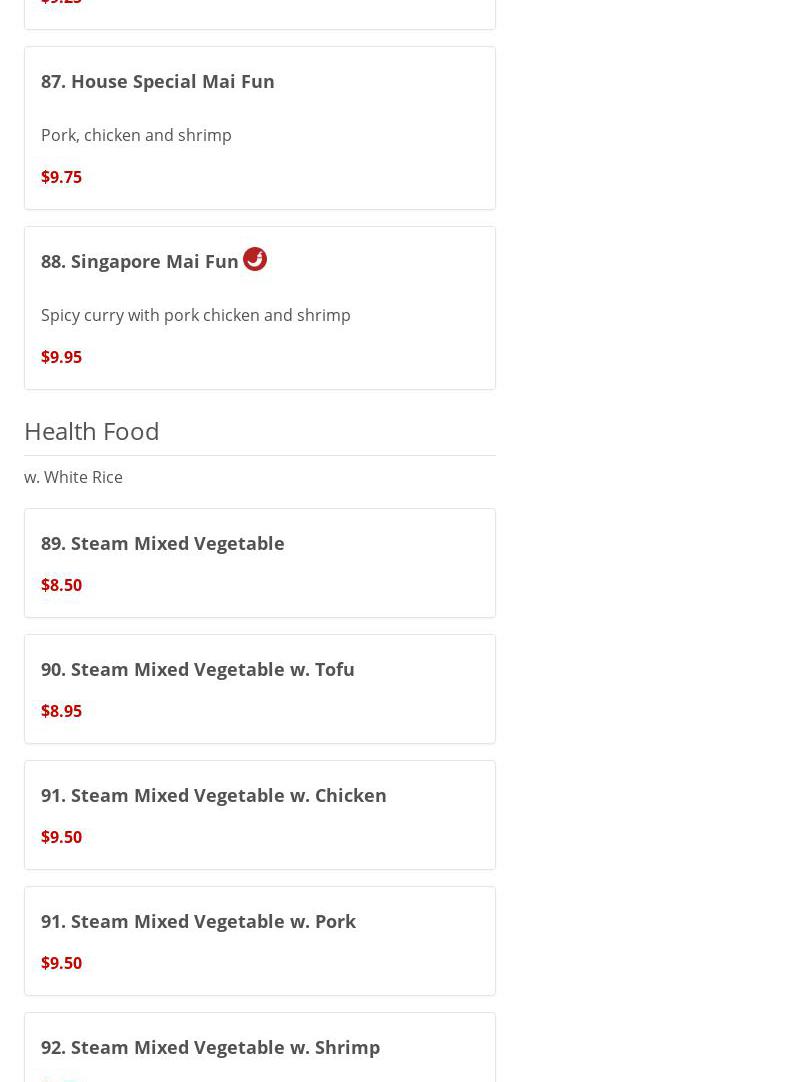This screenshot has height=1082, width=785.
Task: Open 87. House Special Mai Fun item
Action: click(x=259, y=128)
